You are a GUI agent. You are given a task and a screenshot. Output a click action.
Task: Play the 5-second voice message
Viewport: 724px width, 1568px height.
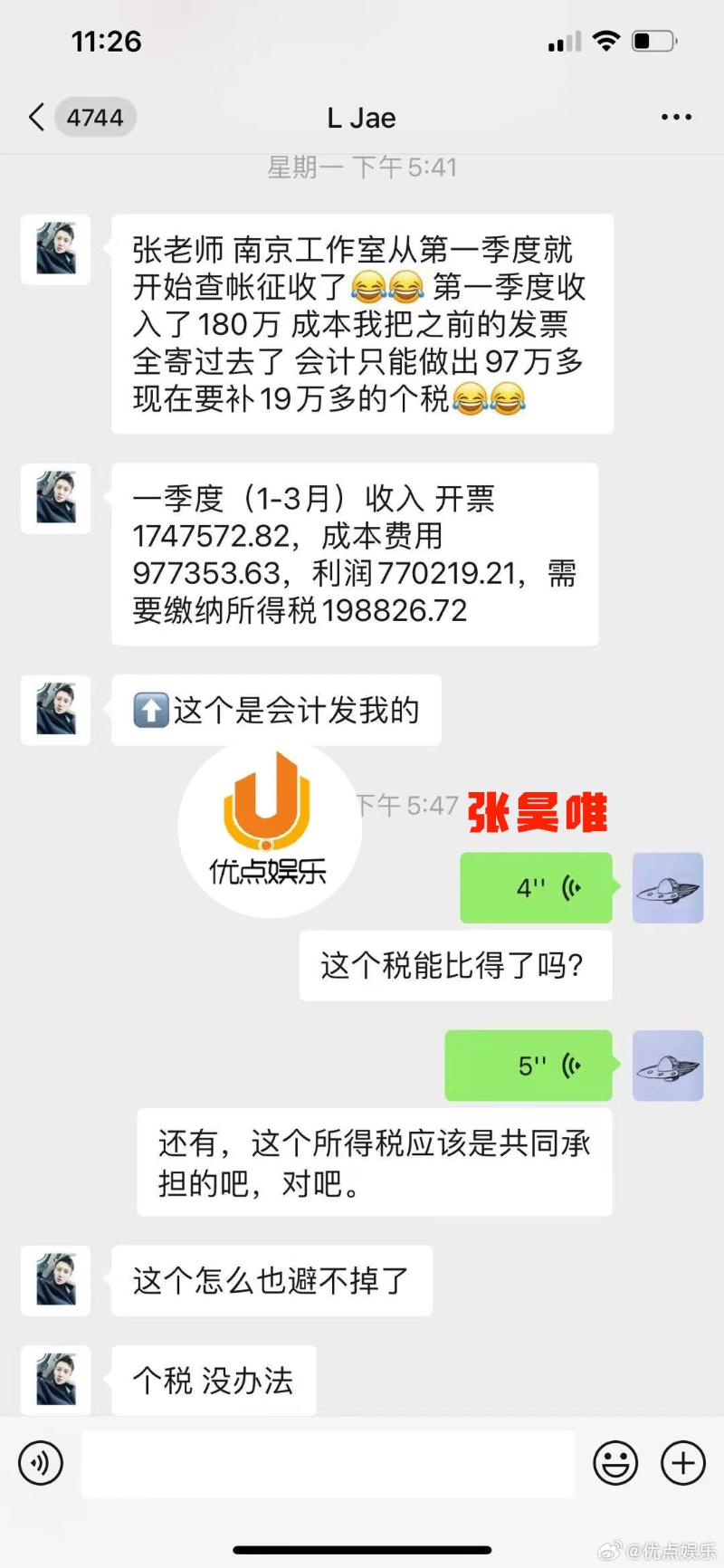coord(529,1066)
